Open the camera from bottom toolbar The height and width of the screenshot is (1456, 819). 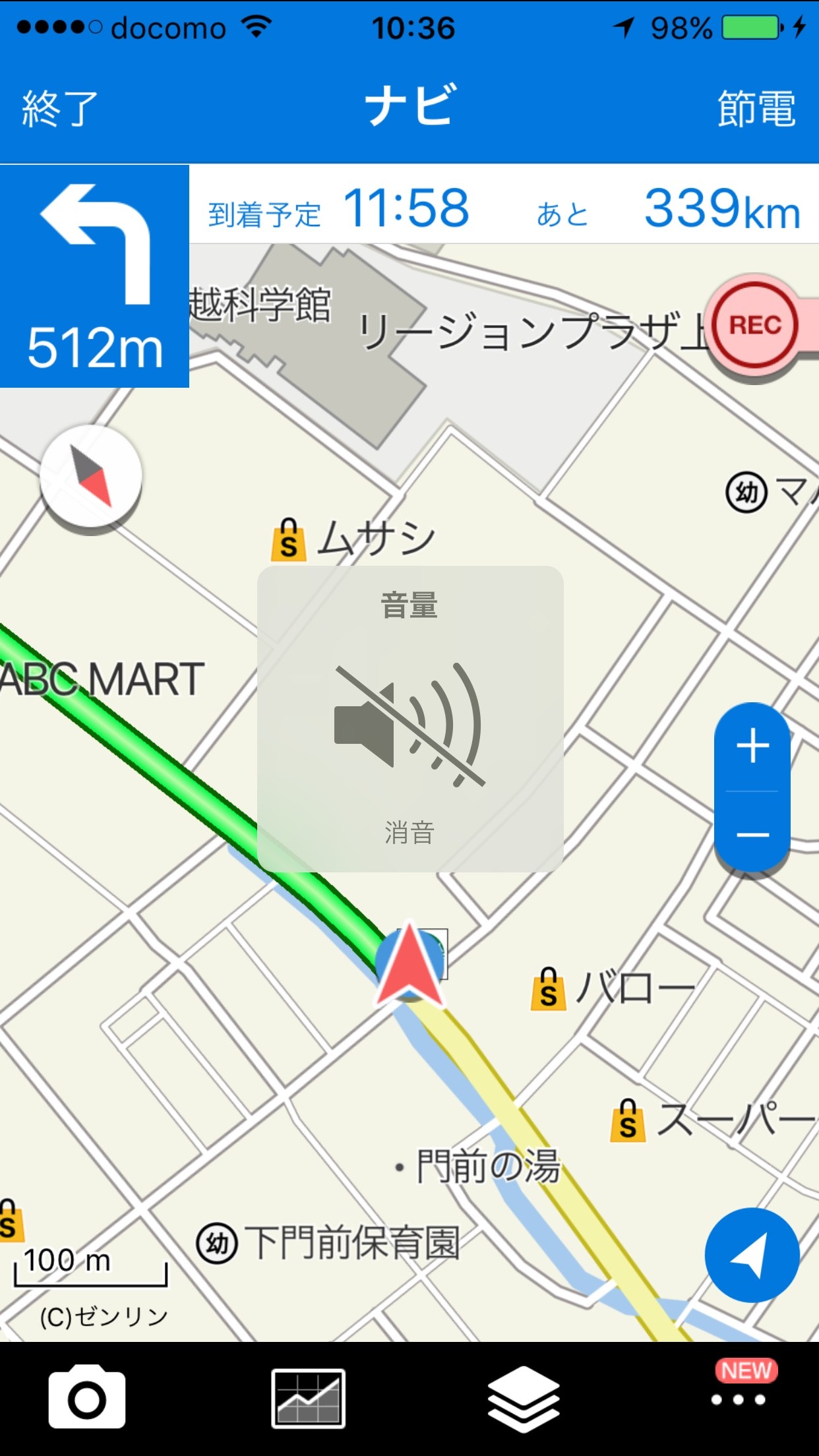[86, 1399]
